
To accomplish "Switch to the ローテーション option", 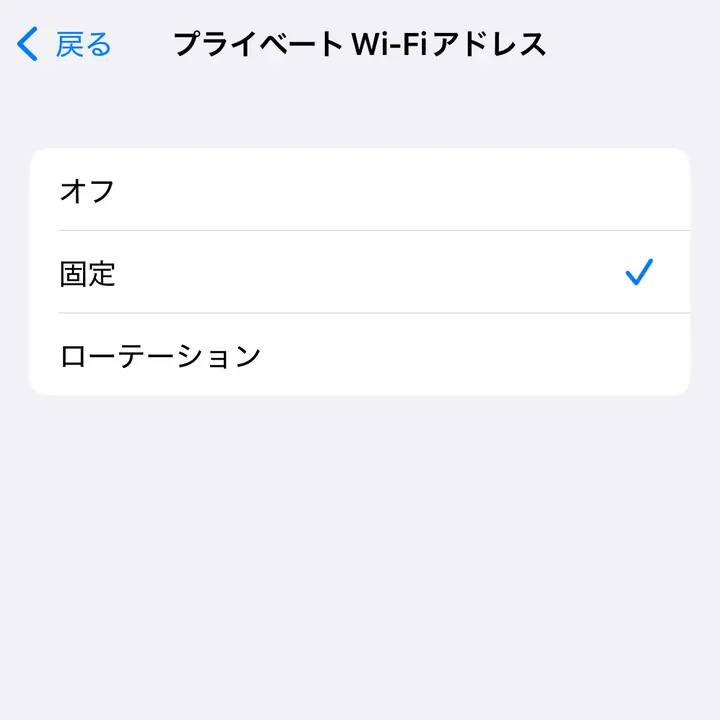I will pos(360,355).
